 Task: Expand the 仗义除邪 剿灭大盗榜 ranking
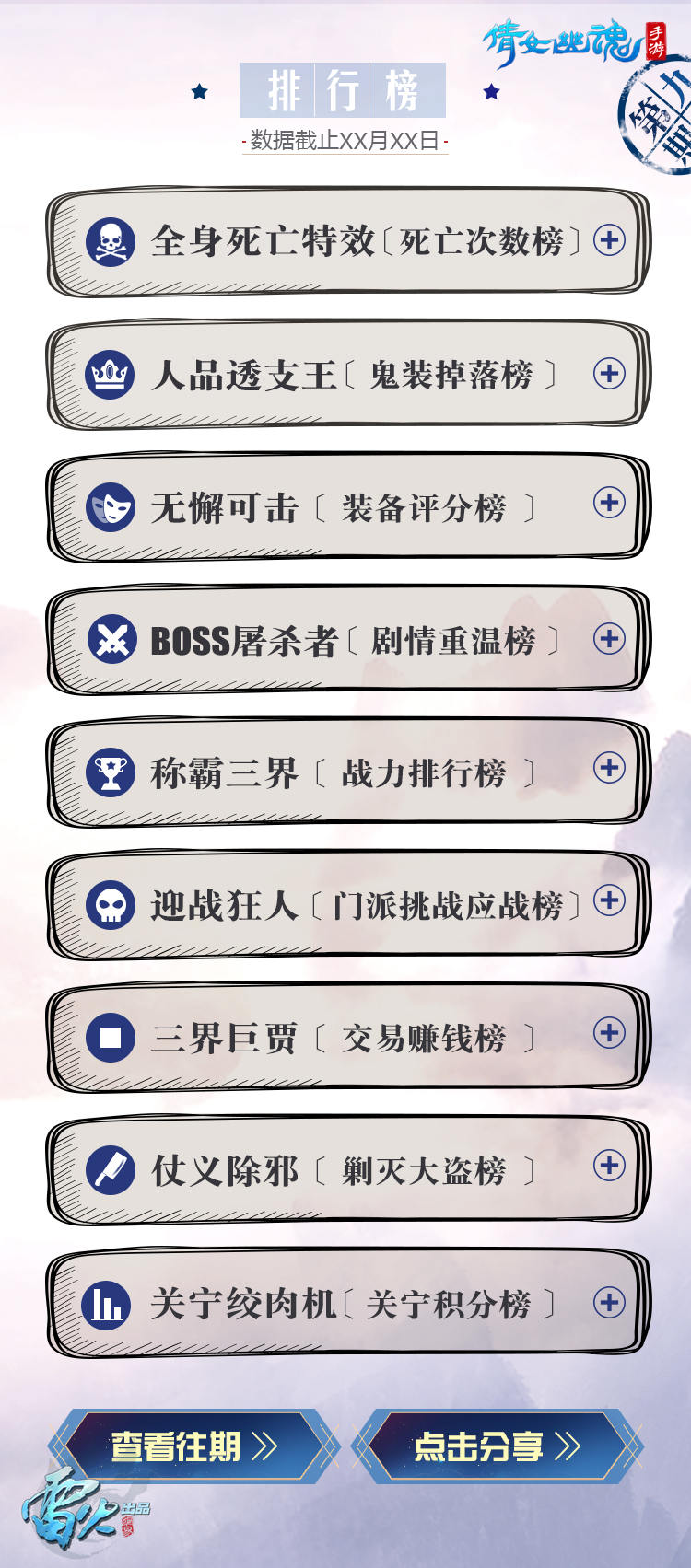(x=609, y=1165)
